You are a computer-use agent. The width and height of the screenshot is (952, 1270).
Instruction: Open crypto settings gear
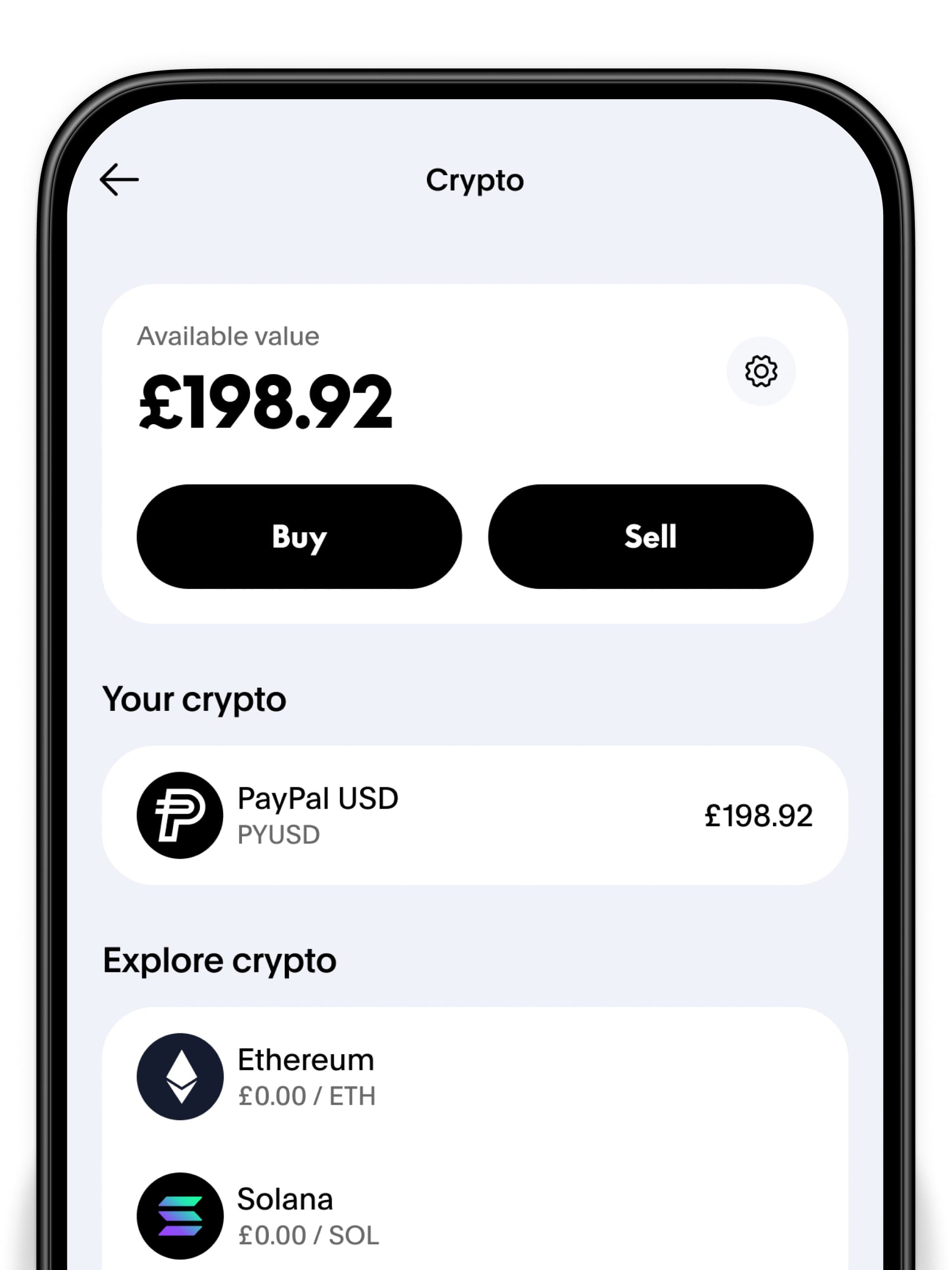(760, 371)
